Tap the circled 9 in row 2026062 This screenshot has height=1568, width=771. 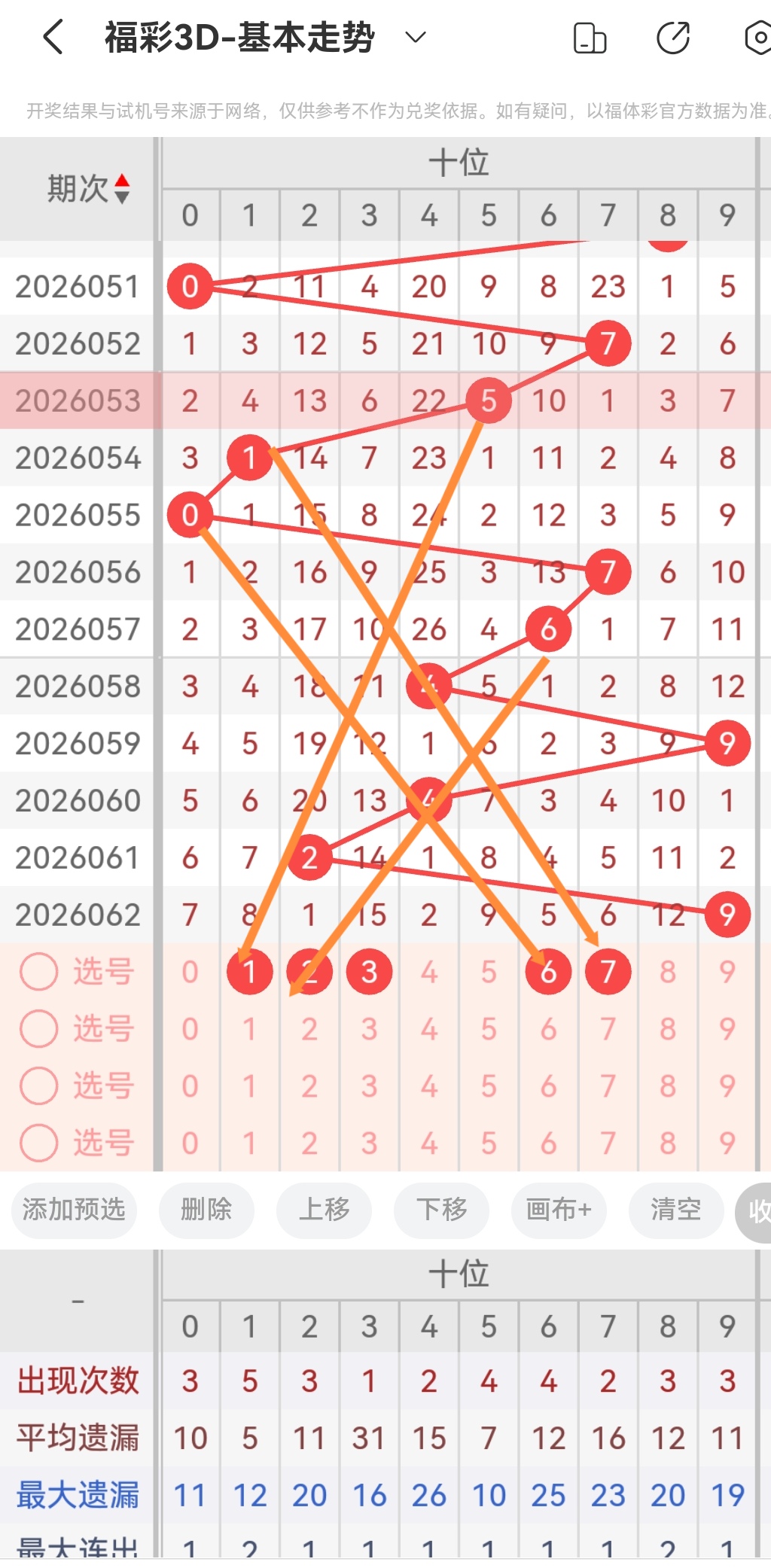click(727, 914)
